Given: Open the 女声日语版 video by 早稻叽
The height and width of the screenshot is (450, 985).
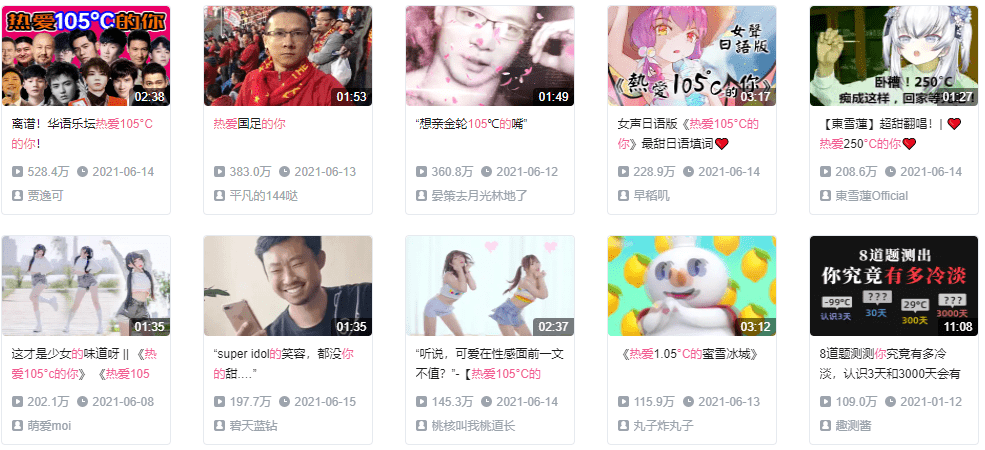Looking at the screenshot, I should (x=692, y=56).
